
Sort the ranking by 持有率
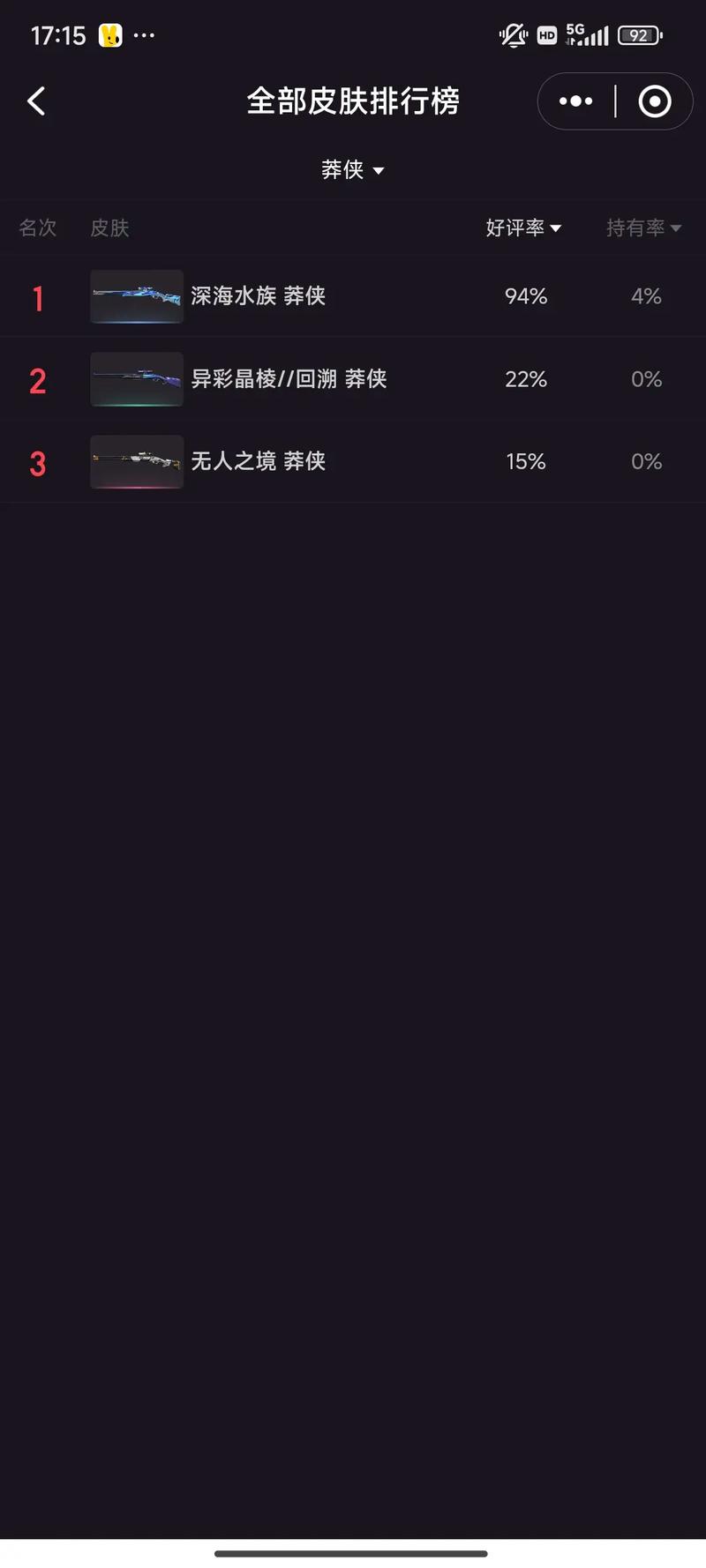click(643, 228)
